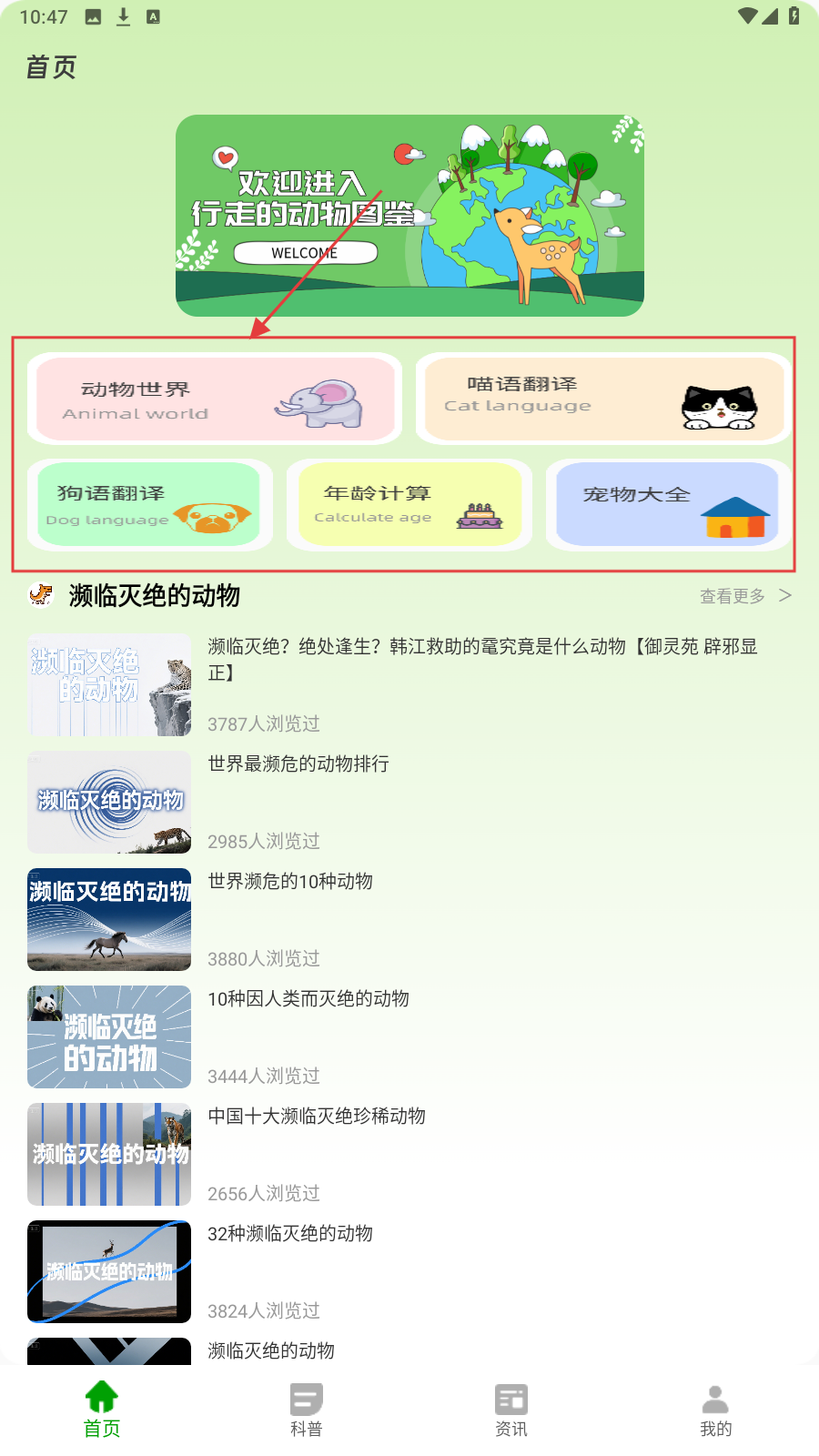
Task: Launch 狗语翻译 Dog language
Action: click(149, 504)
